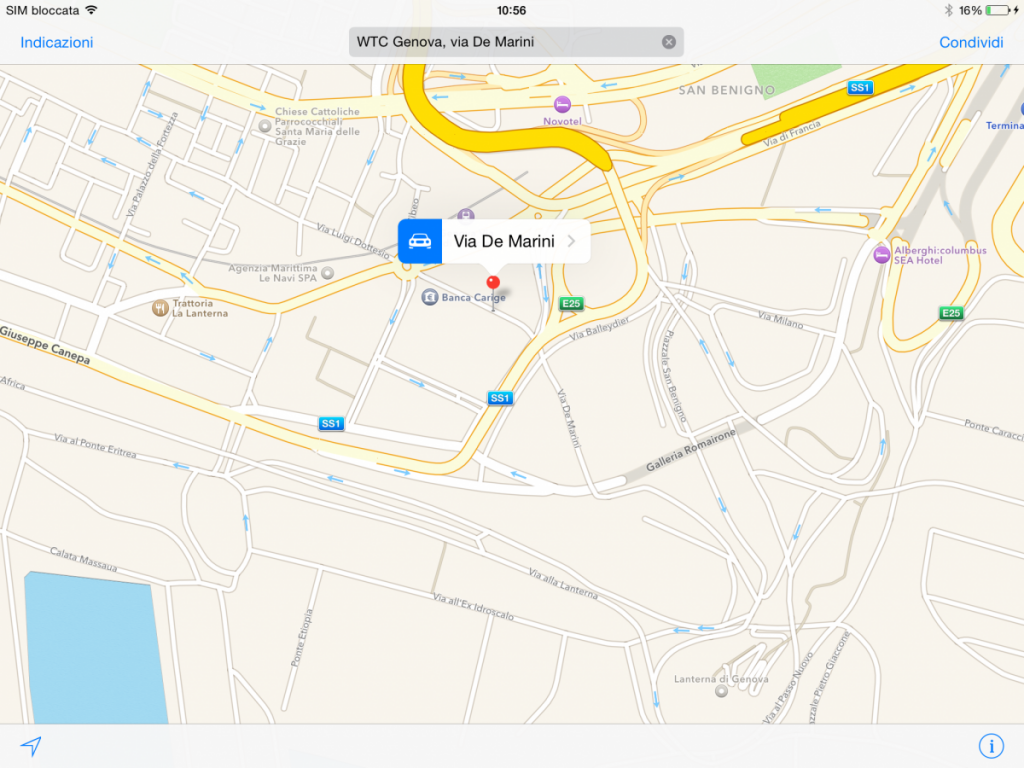The width and height of the screenshot is (1024, 768).
Task: Select Trattoria La Lanterna marker
Action: [160, 307]
